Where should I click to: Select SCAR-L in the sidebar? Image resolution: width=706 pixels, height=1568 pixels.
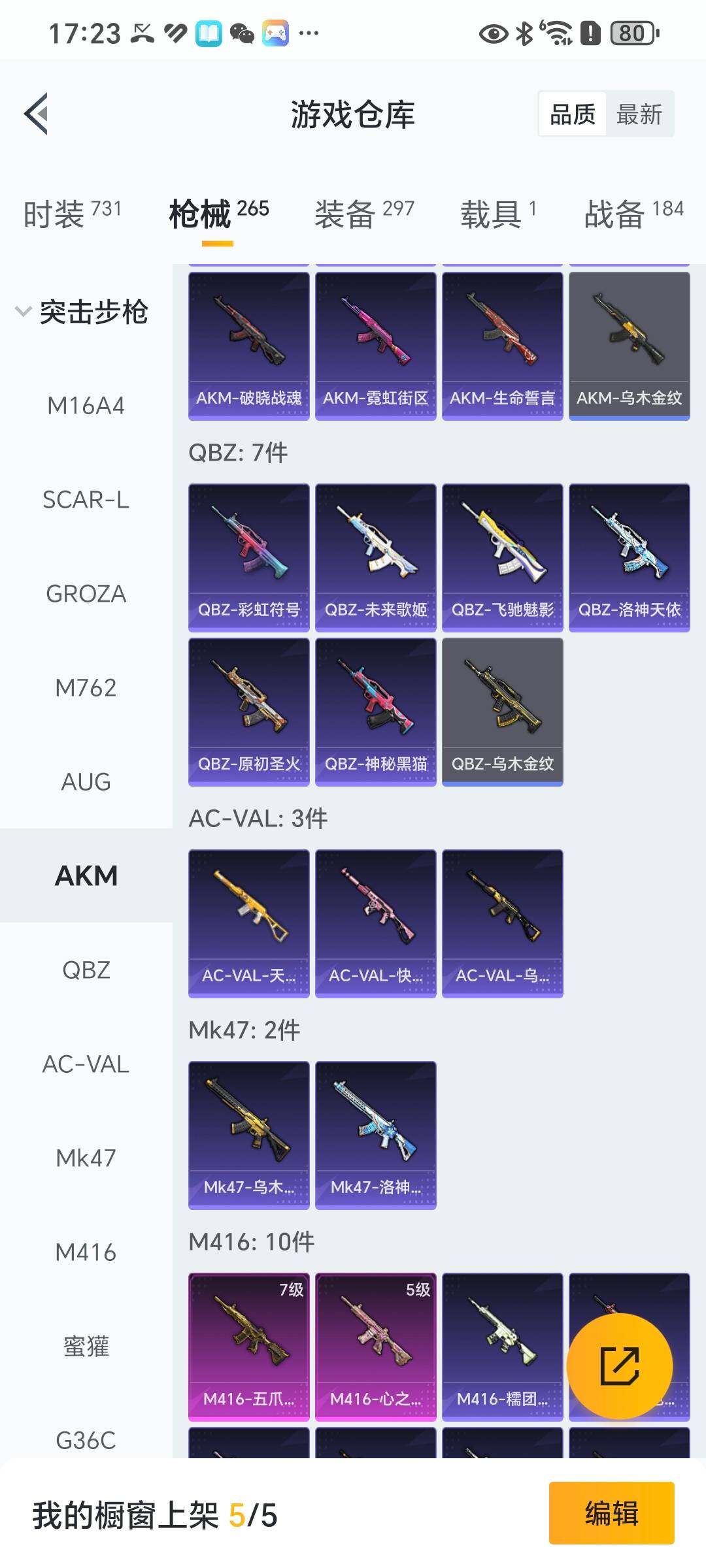pos(86,500)
